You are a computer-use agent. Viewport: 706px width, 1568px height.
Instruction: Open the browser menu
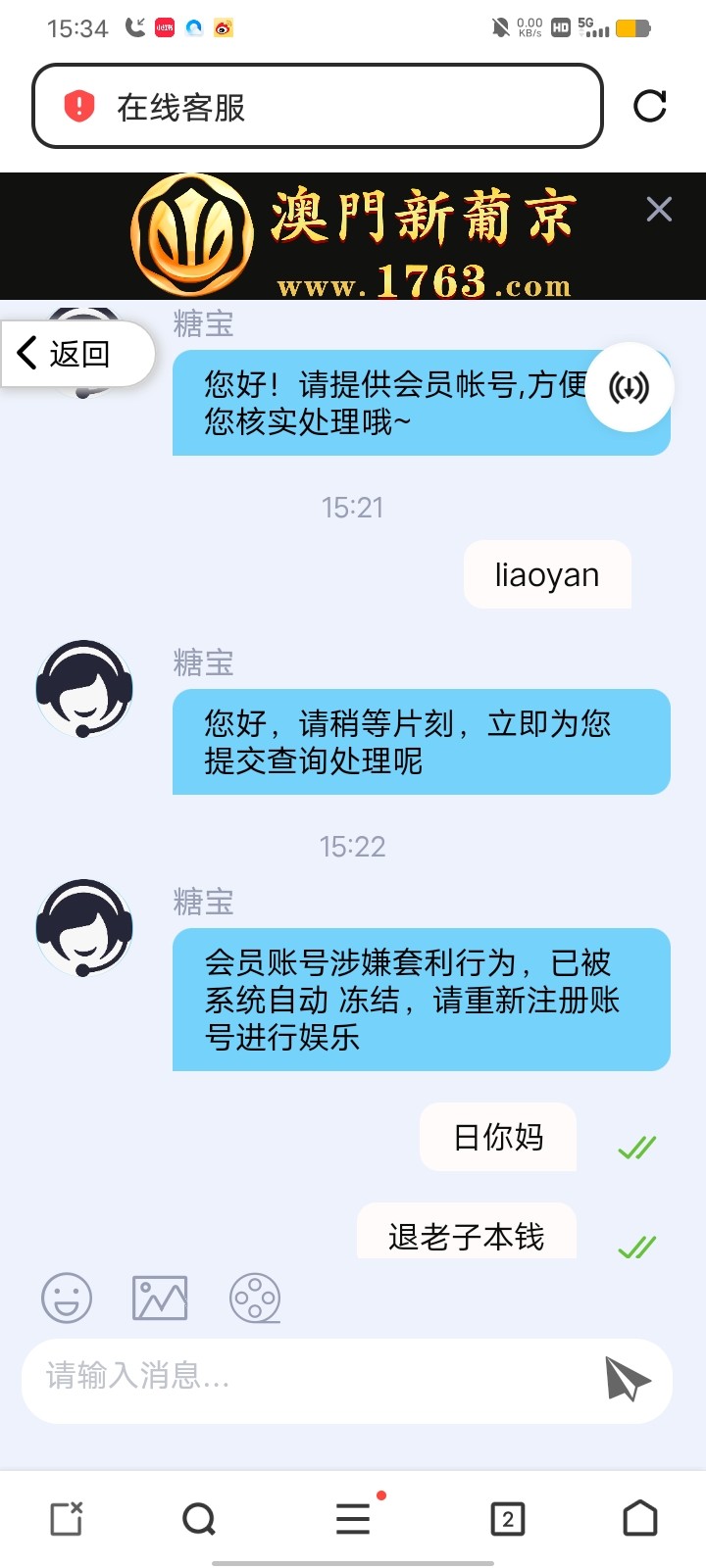pyautogui.click(x=353, y=1519)
